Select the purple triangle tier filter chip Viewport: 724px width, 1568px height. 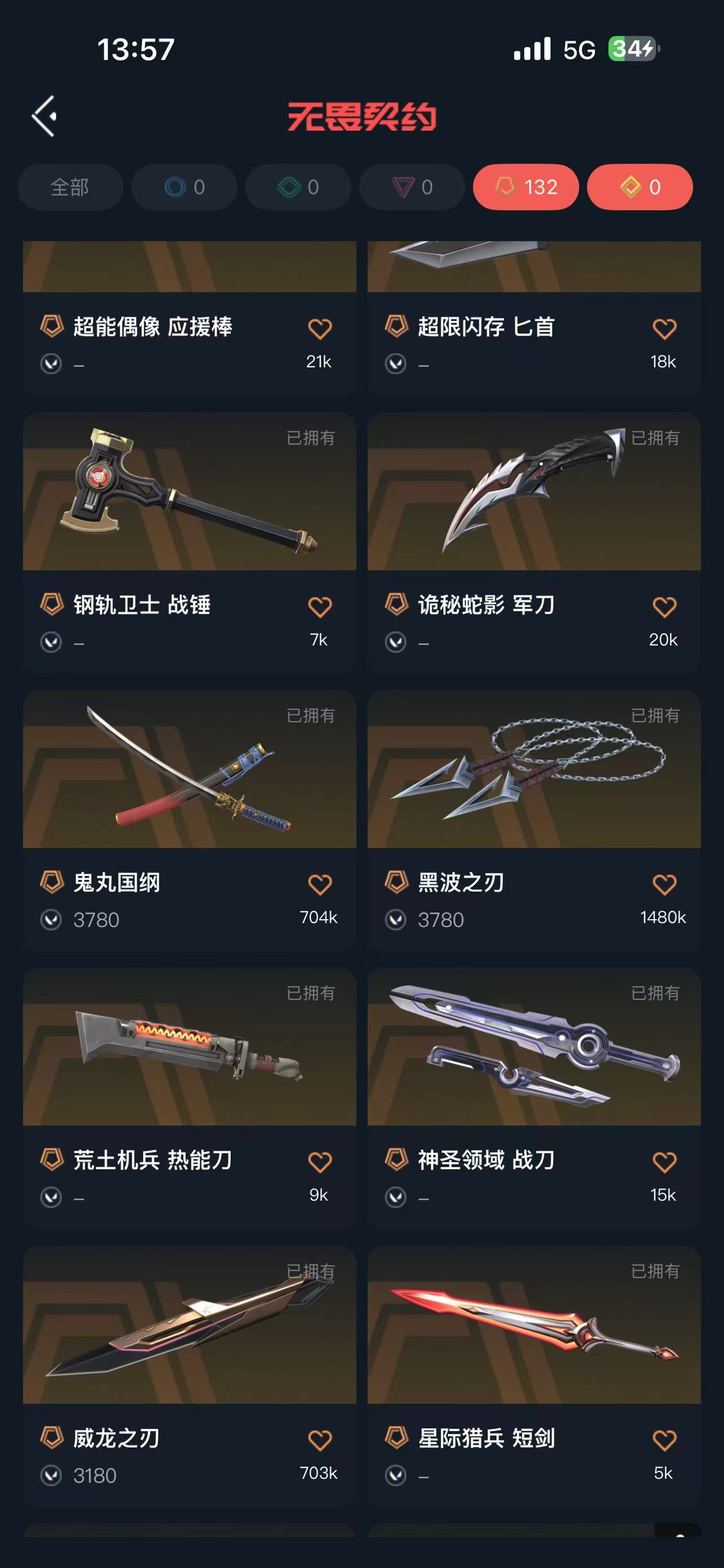(x=412, y=187)
